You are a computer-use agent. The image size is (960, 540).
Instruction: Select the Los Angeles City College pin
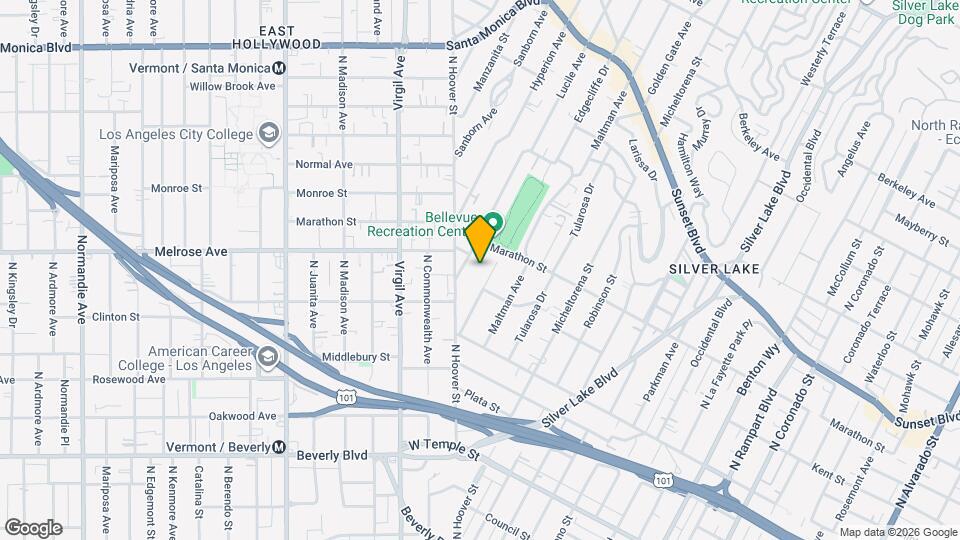coord(268,134)
